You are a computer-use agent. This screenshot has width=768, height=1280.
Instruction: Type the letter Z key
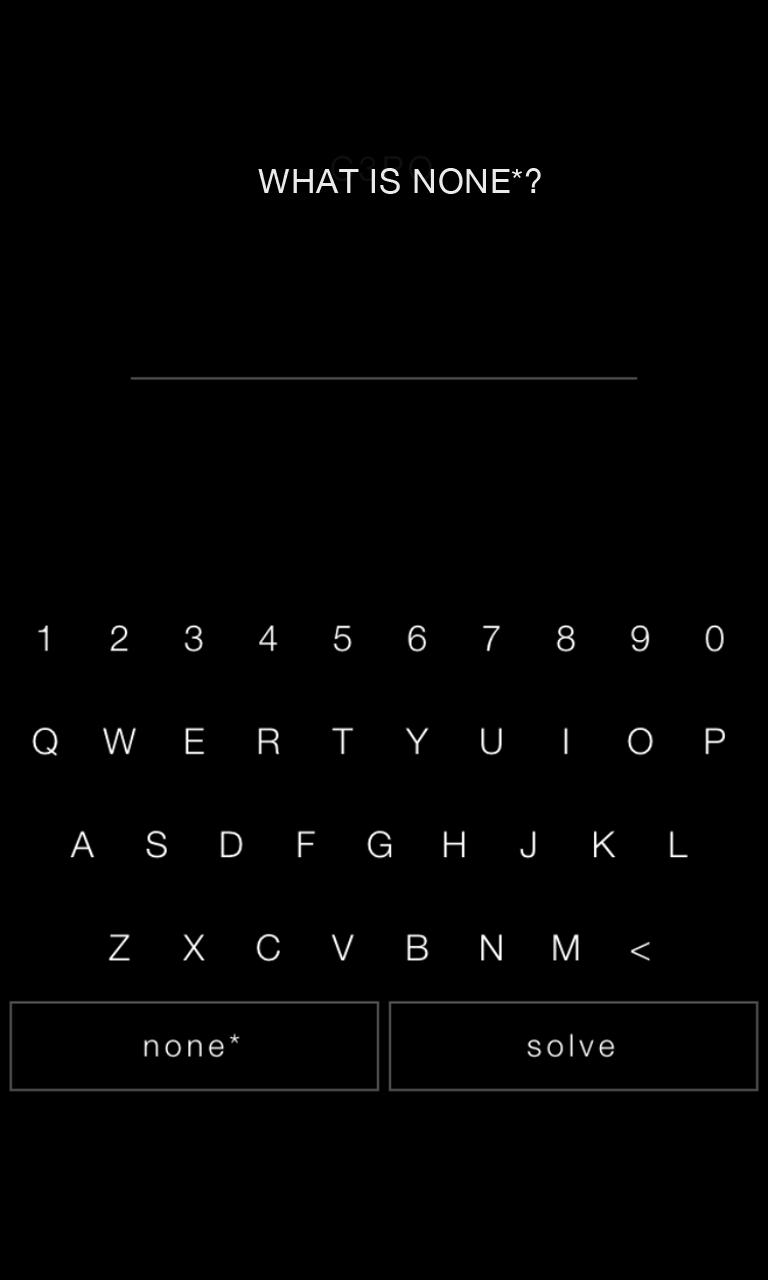tap(119, 948)
